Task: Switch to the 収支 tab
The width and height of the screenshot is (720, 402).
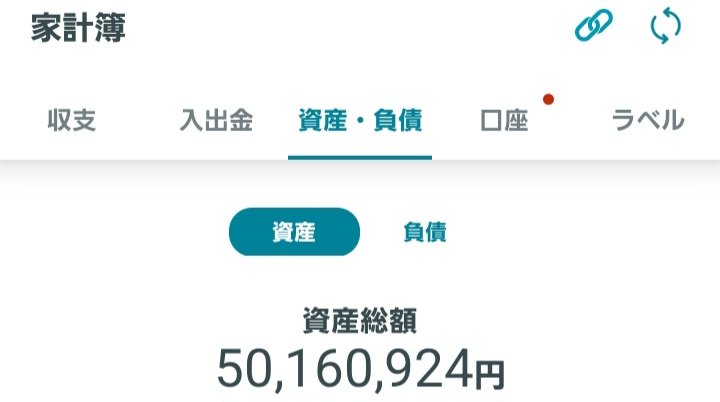Action: (72, 121)
